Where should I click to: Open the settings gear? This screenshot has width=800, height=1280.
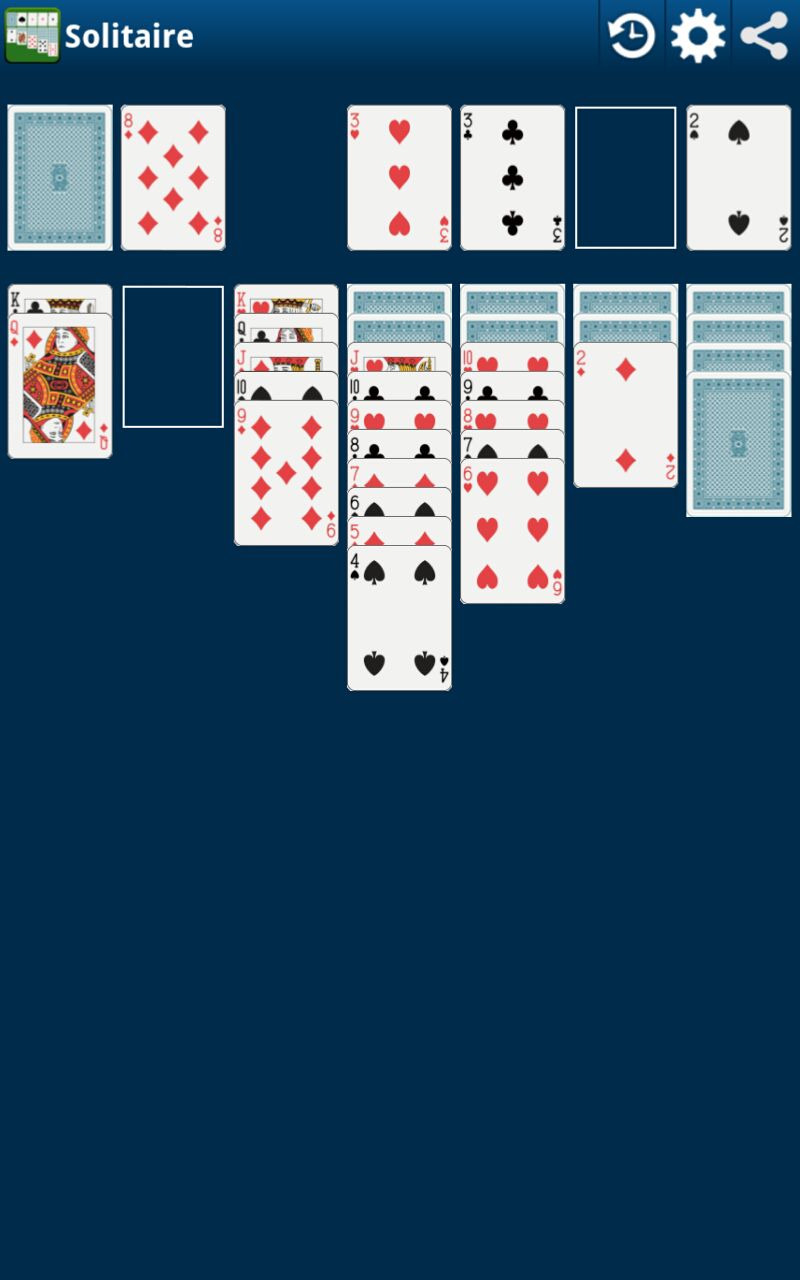point(697,37)
